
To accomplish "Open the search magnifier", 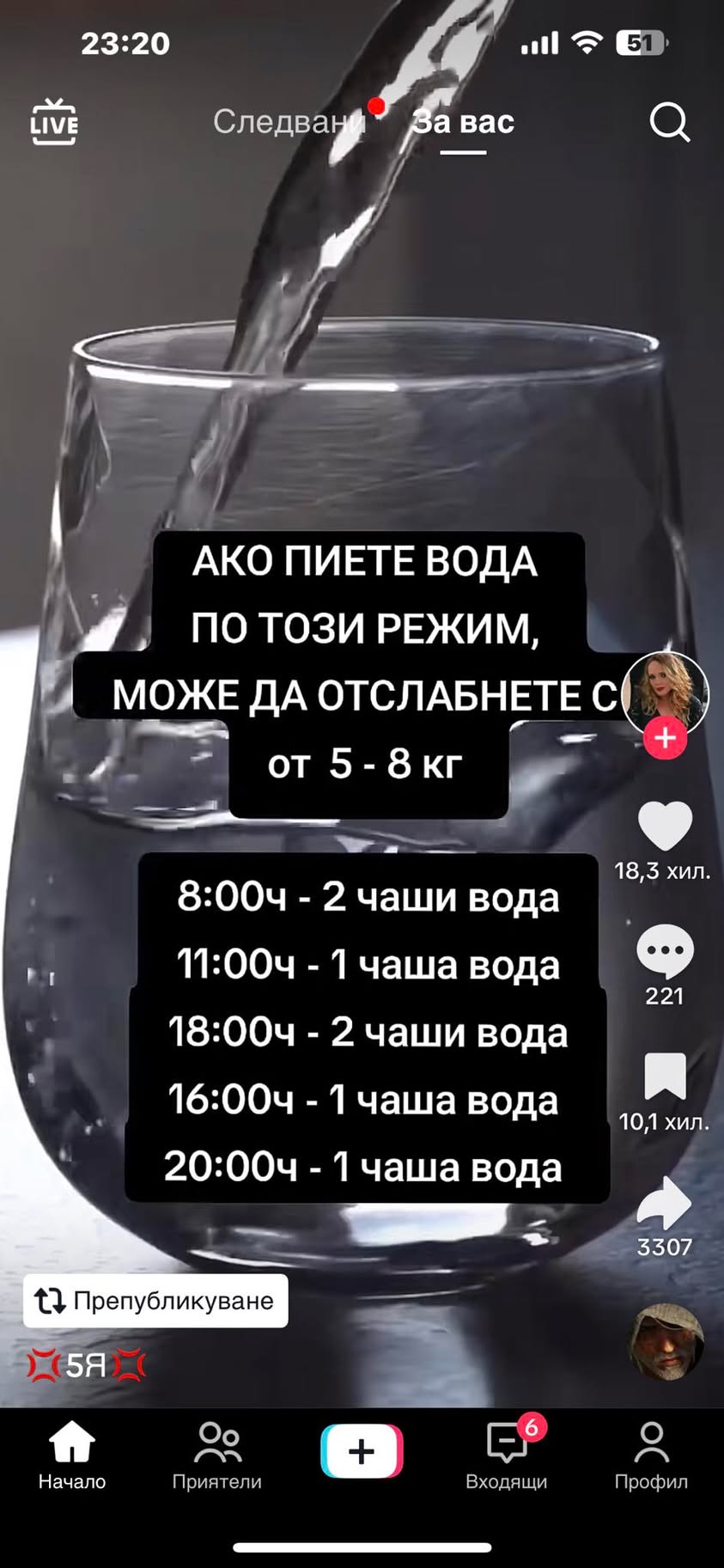I will point(669,122).
